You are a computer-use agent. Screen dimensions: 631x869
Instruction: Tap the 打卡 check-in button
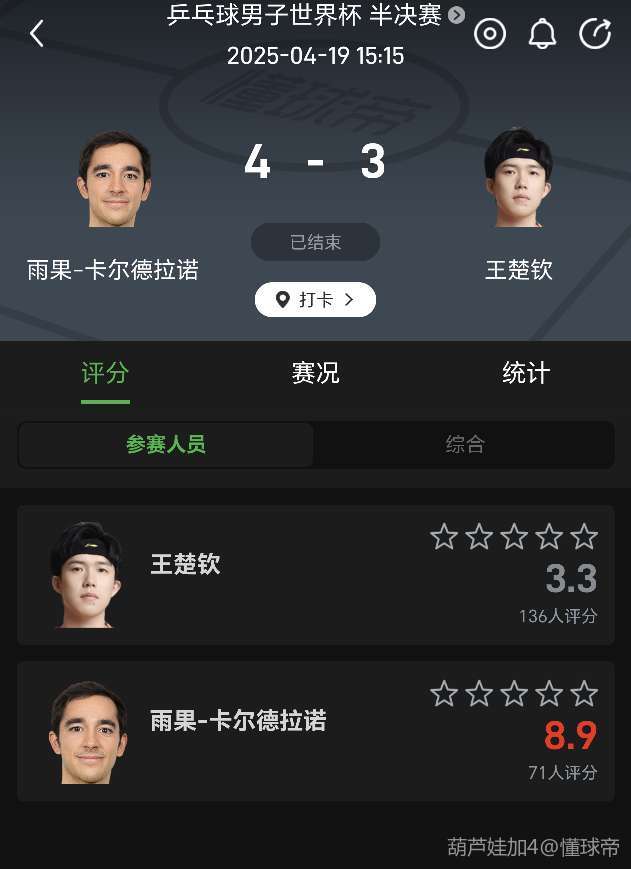[x=315, y=300]
